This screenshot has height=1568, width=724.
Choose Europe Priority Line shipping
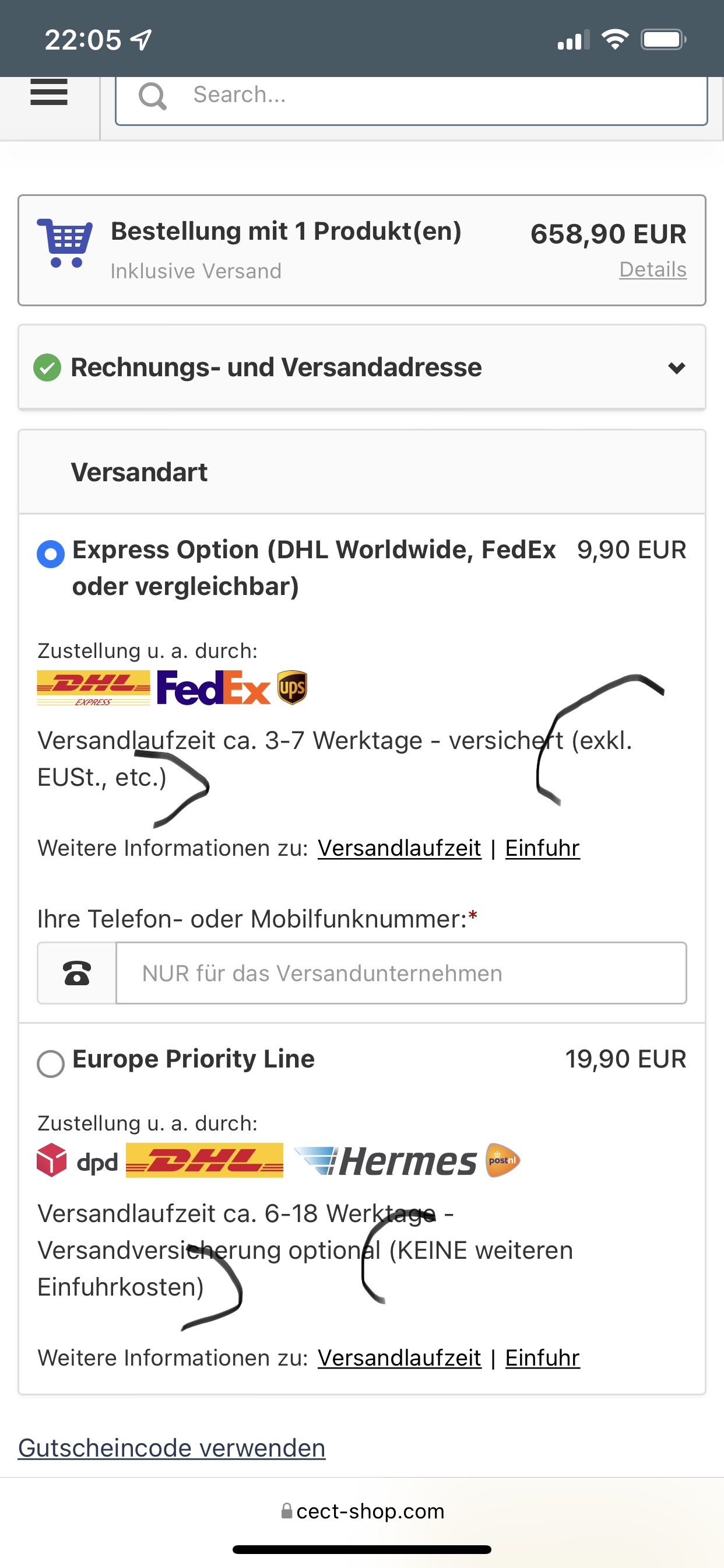pos(51,1063)
